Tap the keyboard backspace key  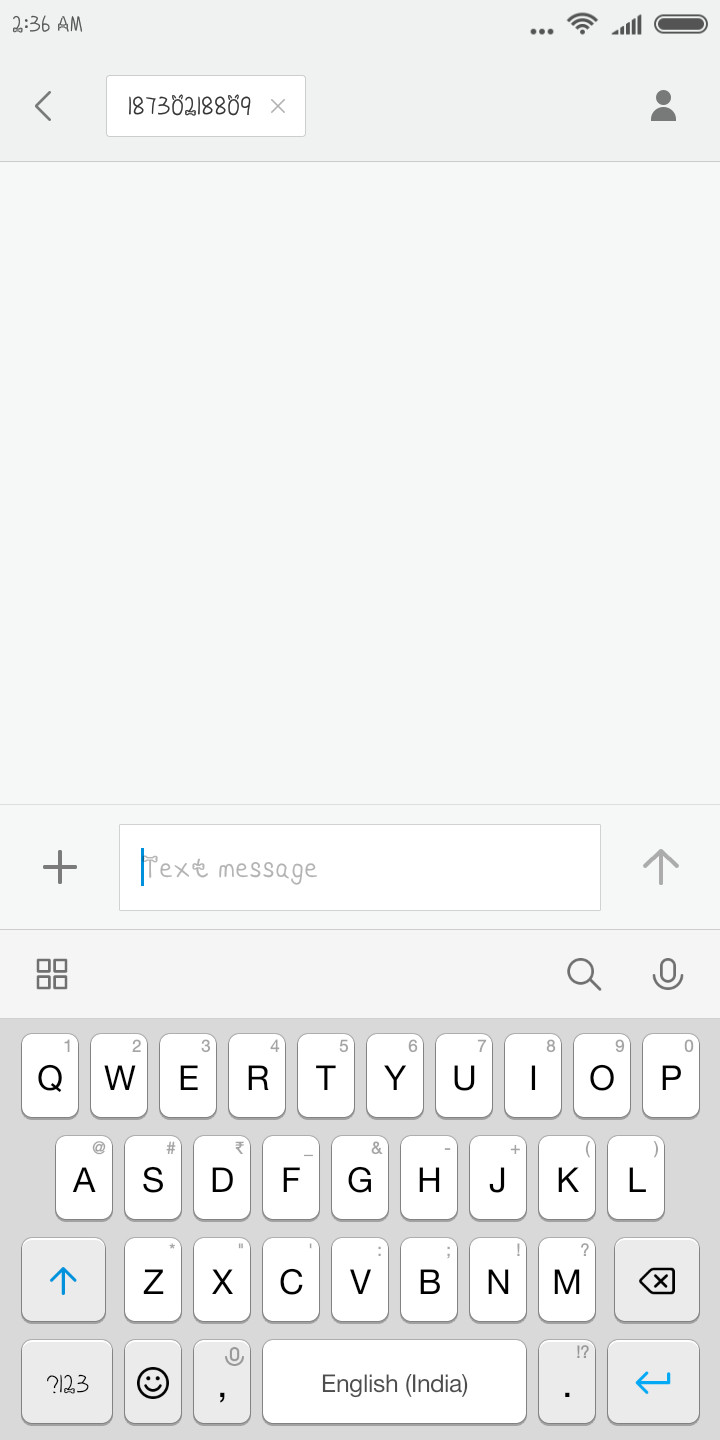click(657, 1280)
